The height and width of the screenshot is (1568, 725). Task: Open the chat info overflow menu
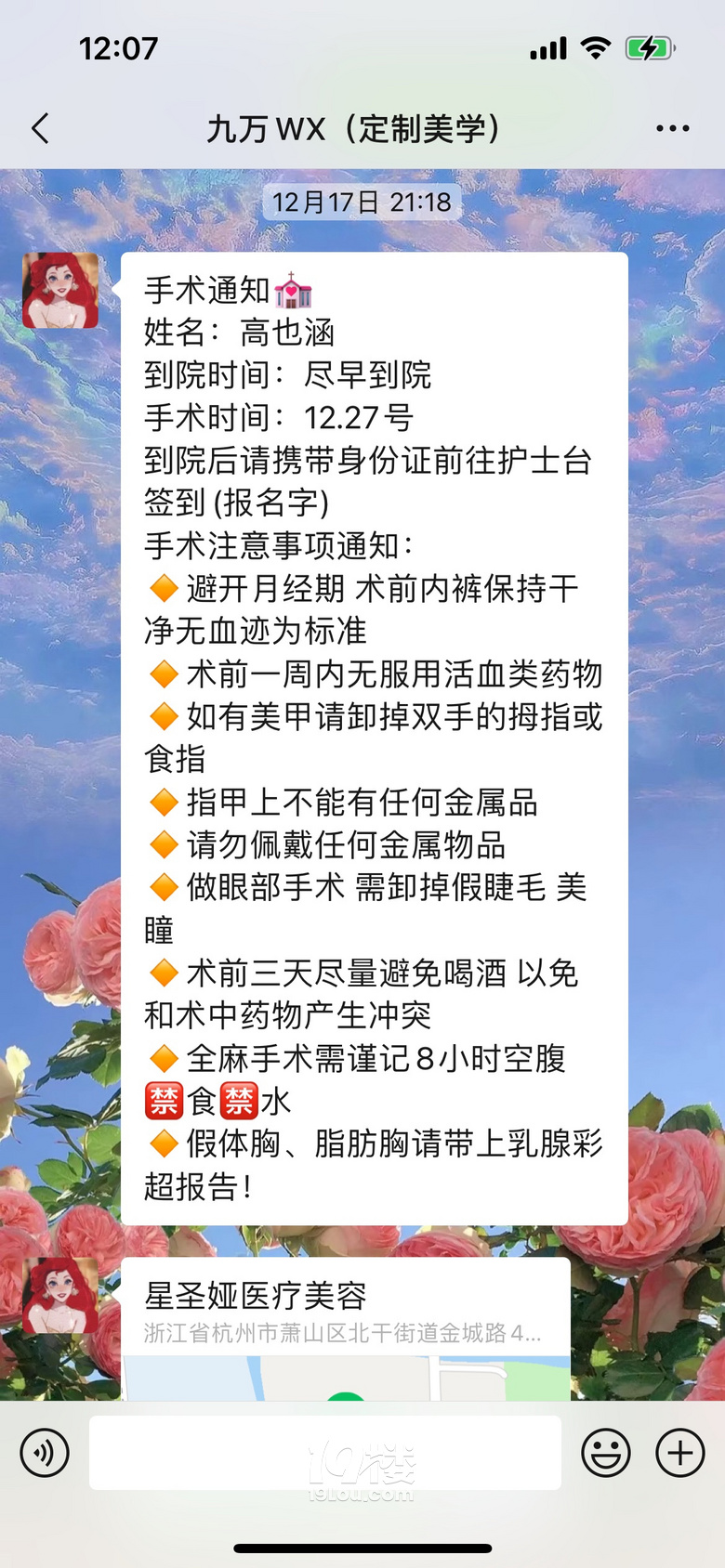[x=672, y=128]
